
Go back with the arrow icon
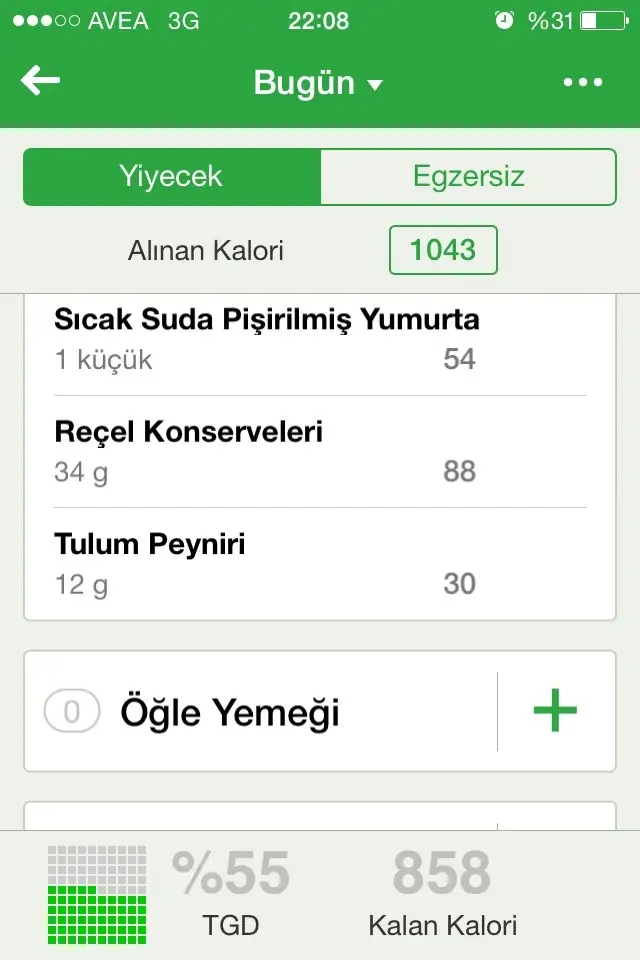tap(41, 81)
